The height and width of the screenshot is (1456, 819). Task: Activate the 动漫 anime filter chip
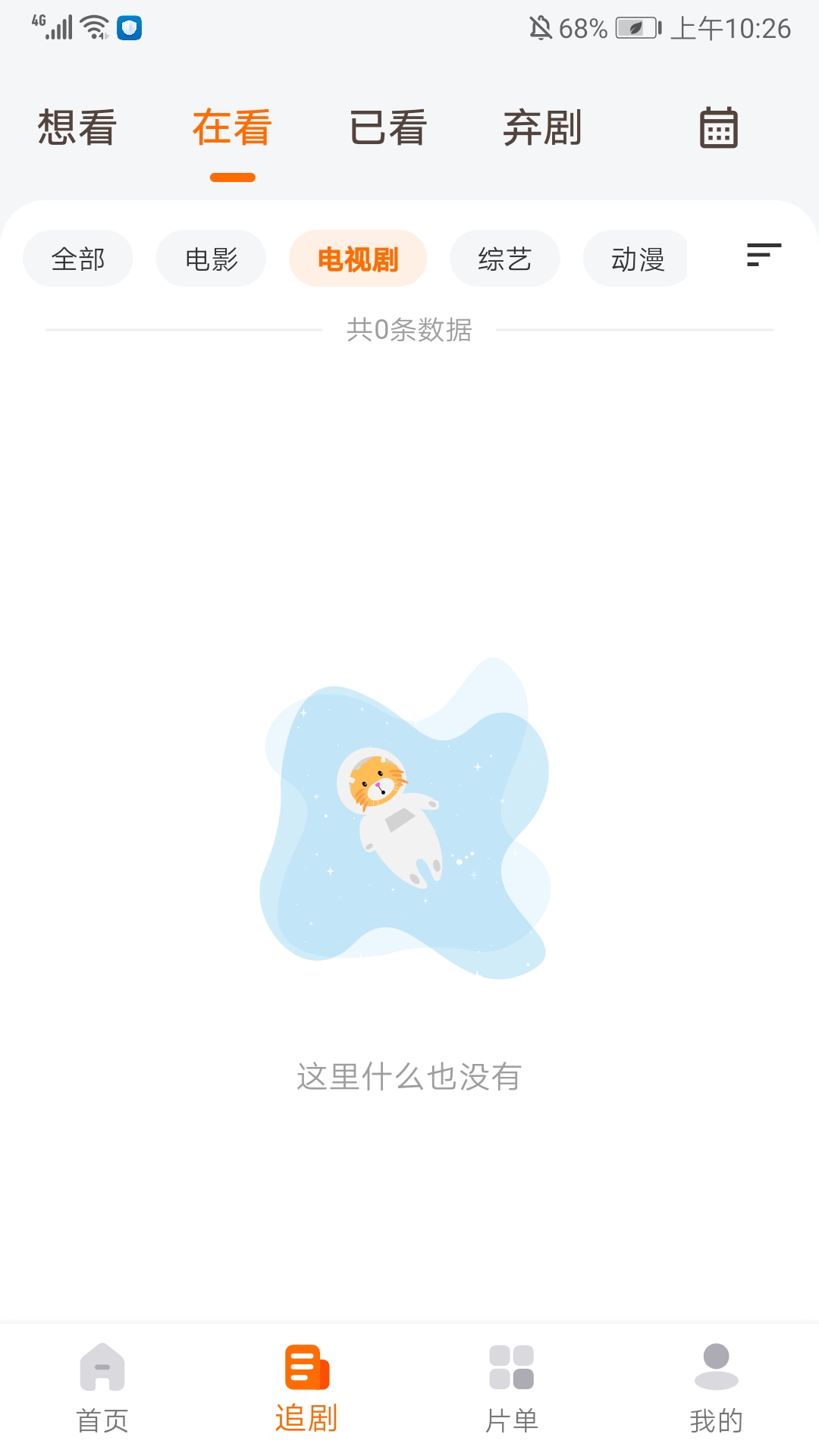(x=636, y=258)
